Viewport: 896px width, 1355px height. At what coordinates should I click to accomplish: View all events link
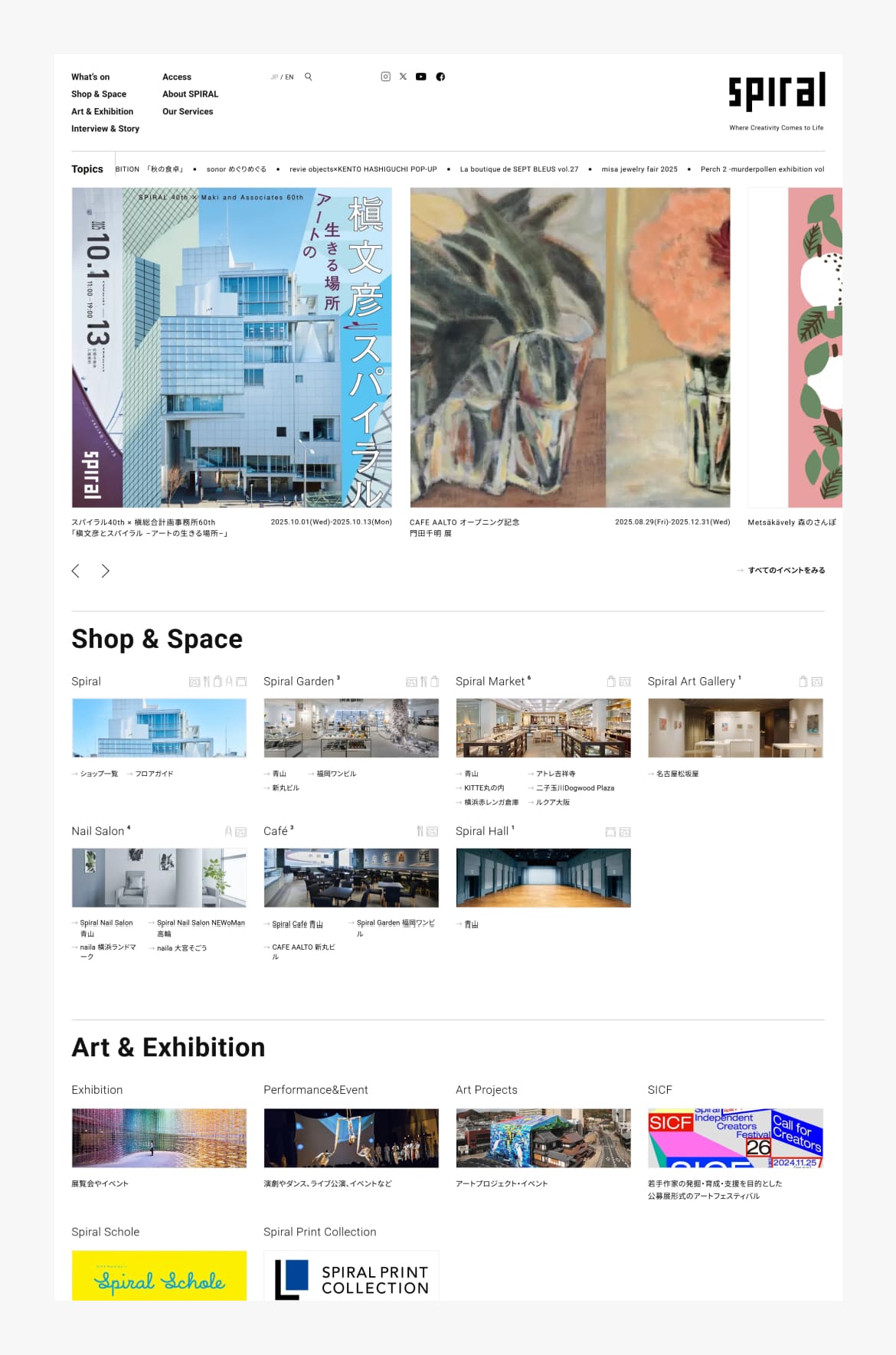[786, 571]
